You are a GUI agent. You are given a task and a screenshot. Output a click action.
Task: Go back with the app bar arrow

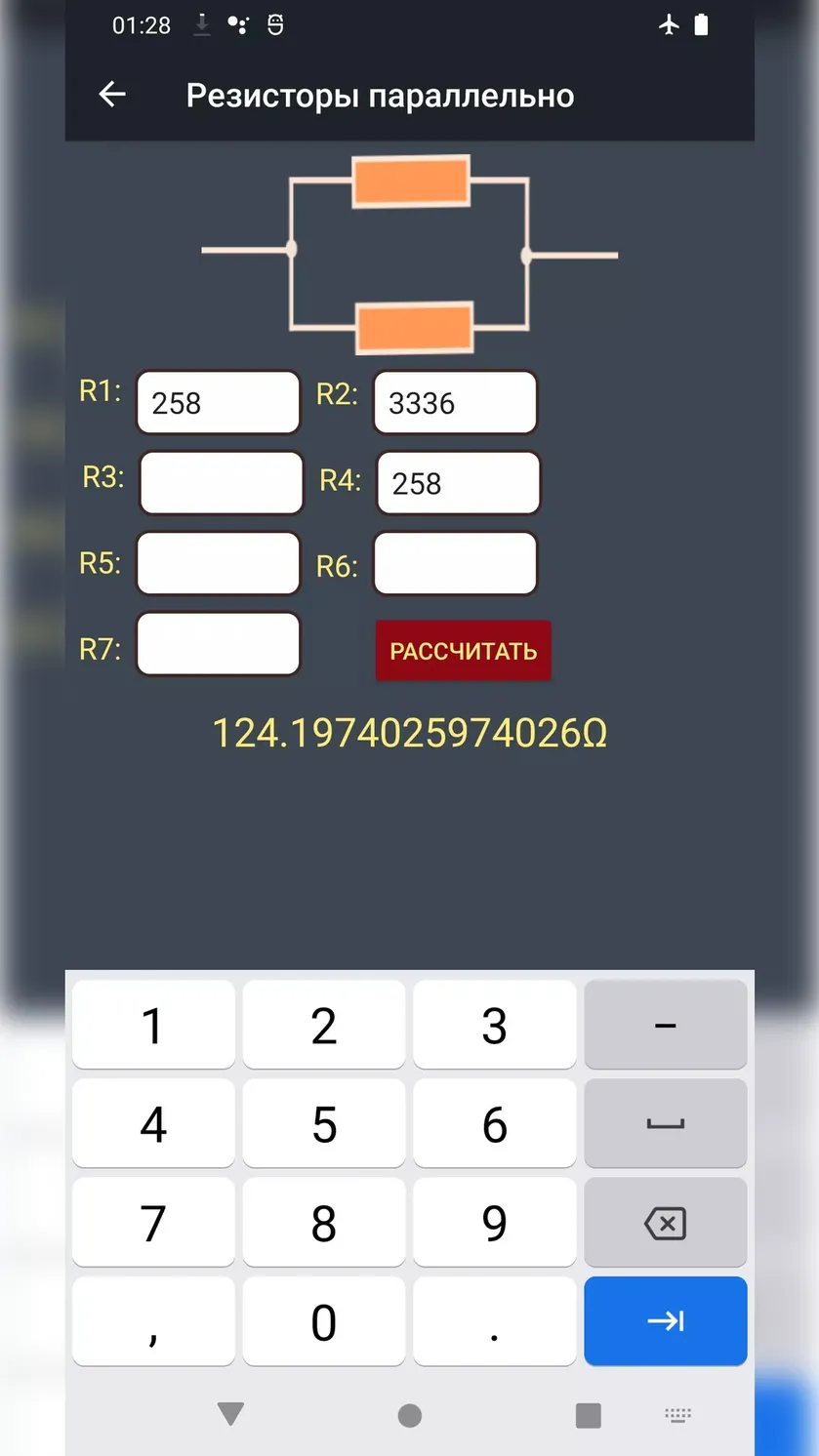pos(113,95)
